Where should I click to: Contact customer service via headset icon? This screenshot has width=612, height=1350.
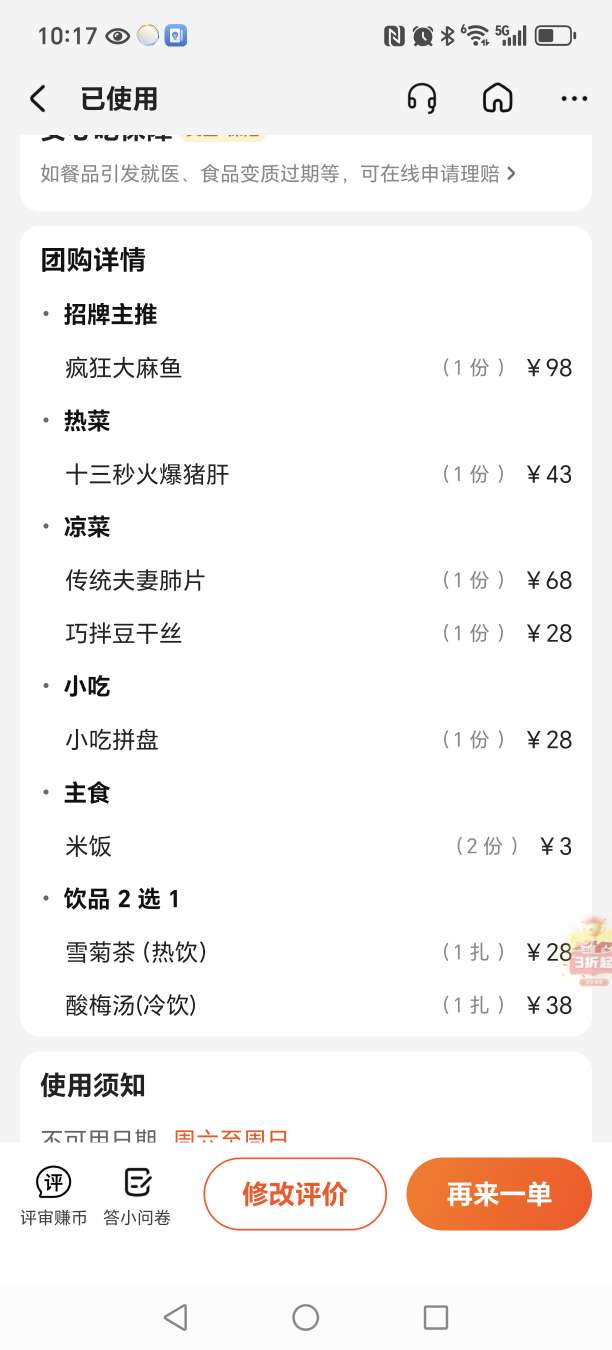tap(422, 98)
